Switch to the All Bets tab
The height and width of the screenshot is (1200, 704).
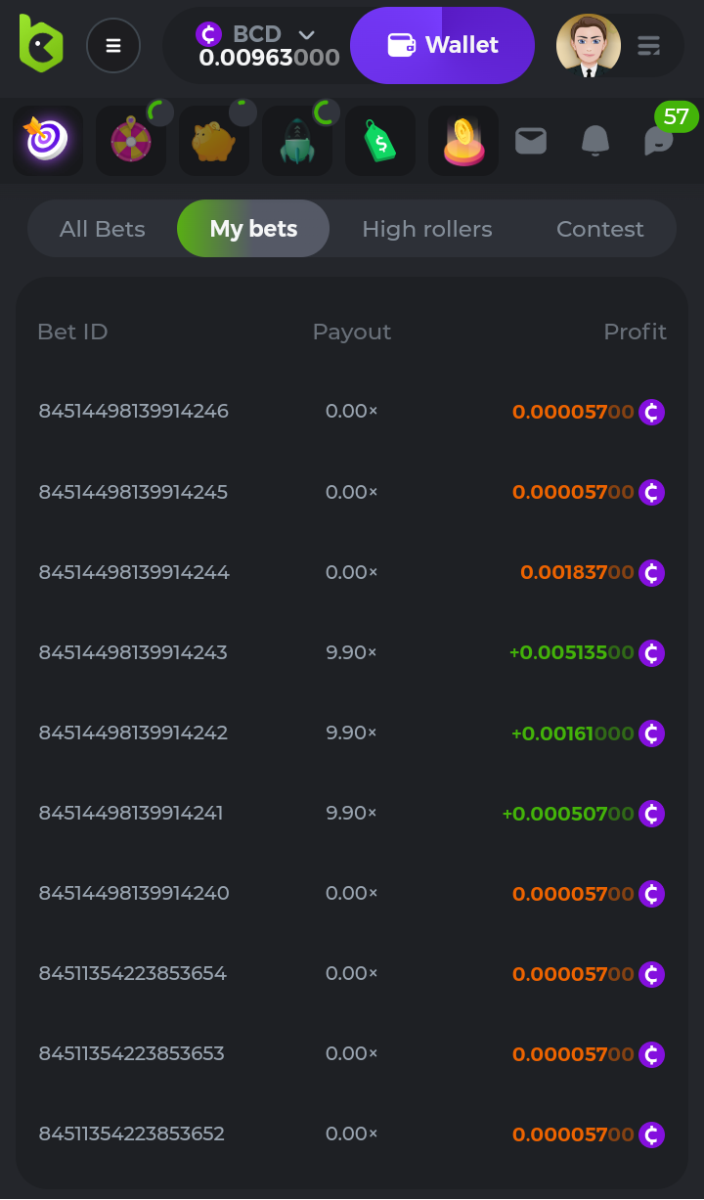102,229
